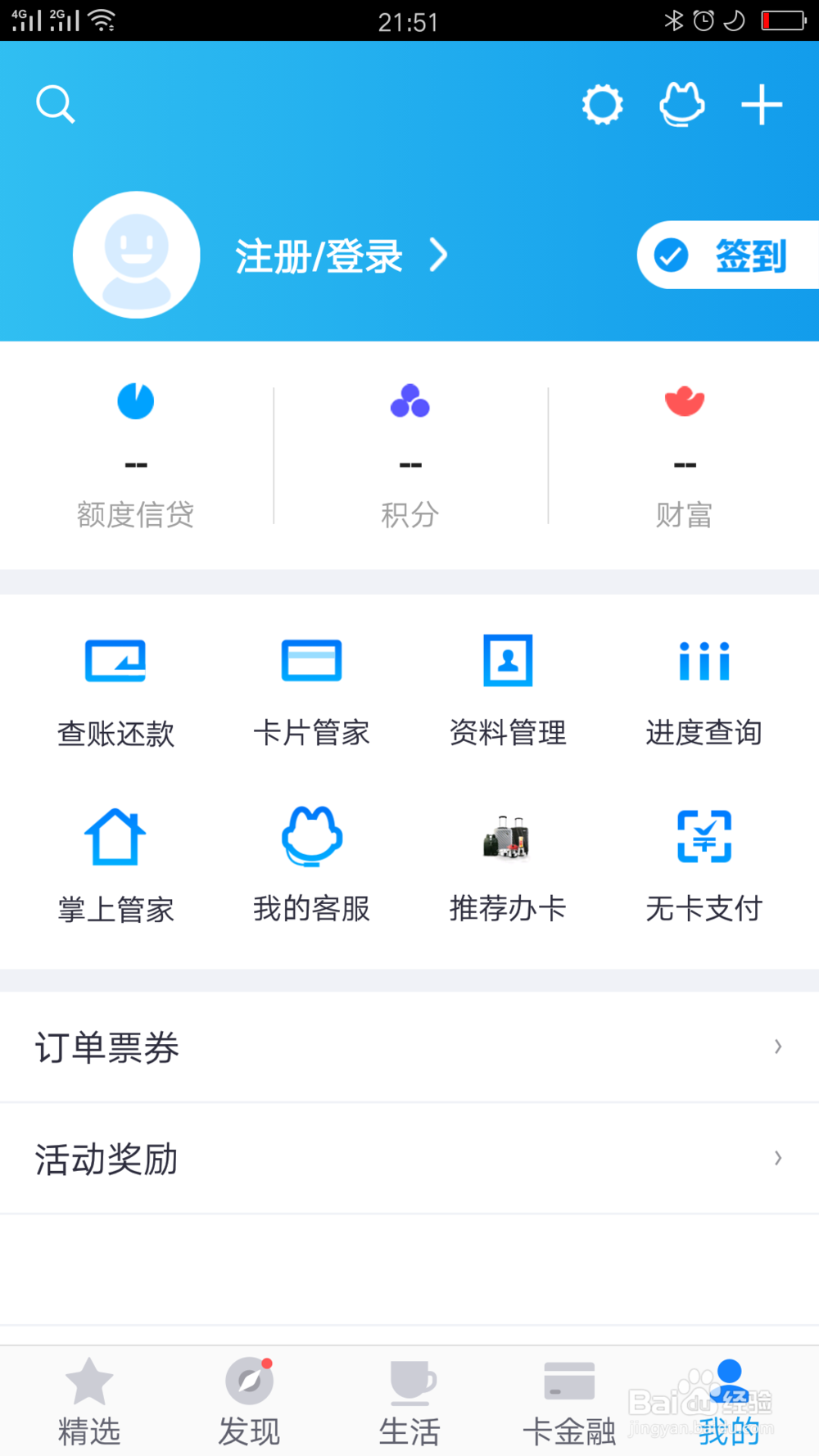The height and width of the screenshot is (1456, 819).
Task: Tap the plus icon
Action: [762, 105]
